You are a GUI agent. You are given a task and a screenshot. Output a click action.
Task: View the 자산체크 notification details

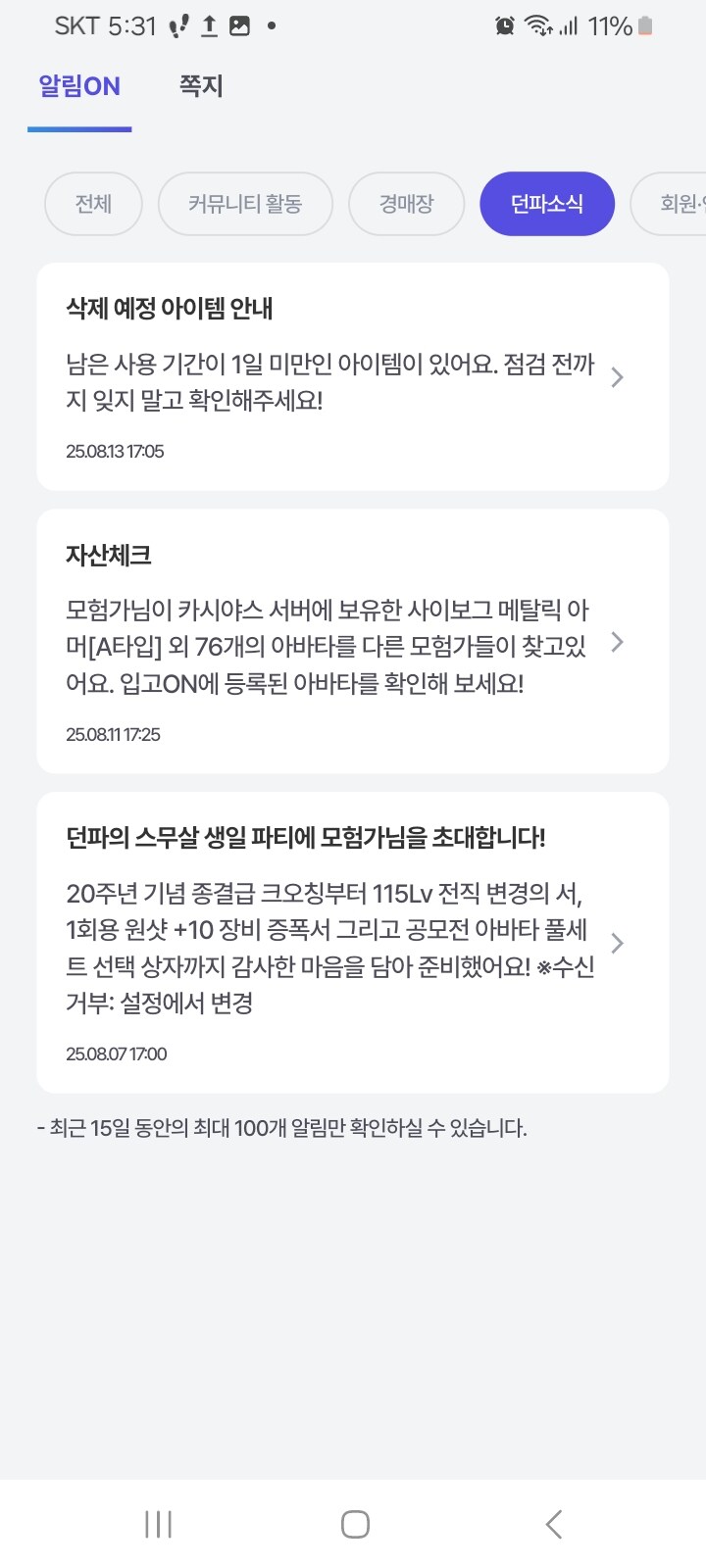(352, 641)
